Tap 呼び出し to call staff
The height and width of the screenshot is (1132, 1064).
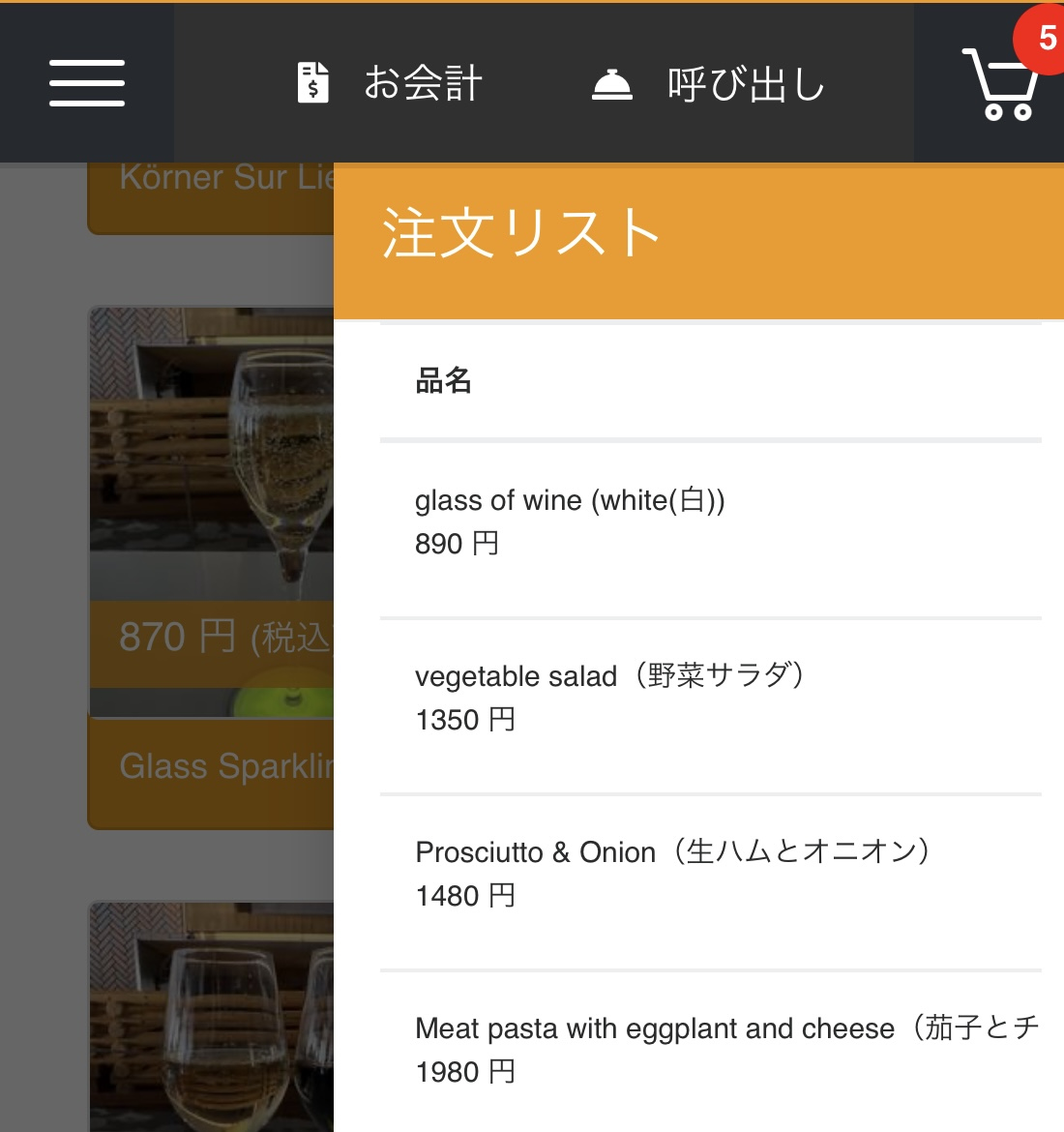click(x=708, y=85)
